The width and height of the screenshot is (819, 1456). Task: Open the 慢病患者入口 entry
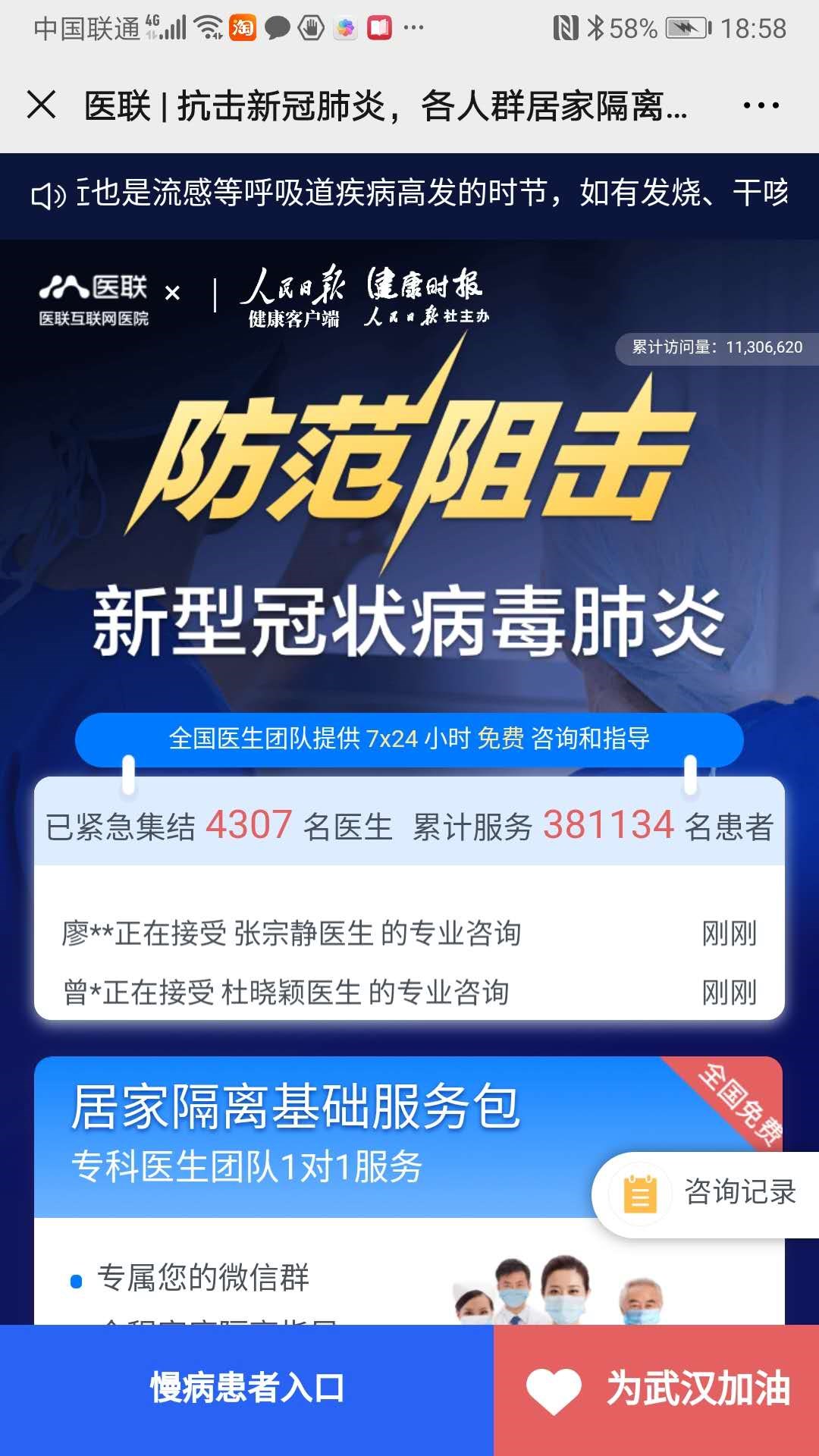[246, 1389]
